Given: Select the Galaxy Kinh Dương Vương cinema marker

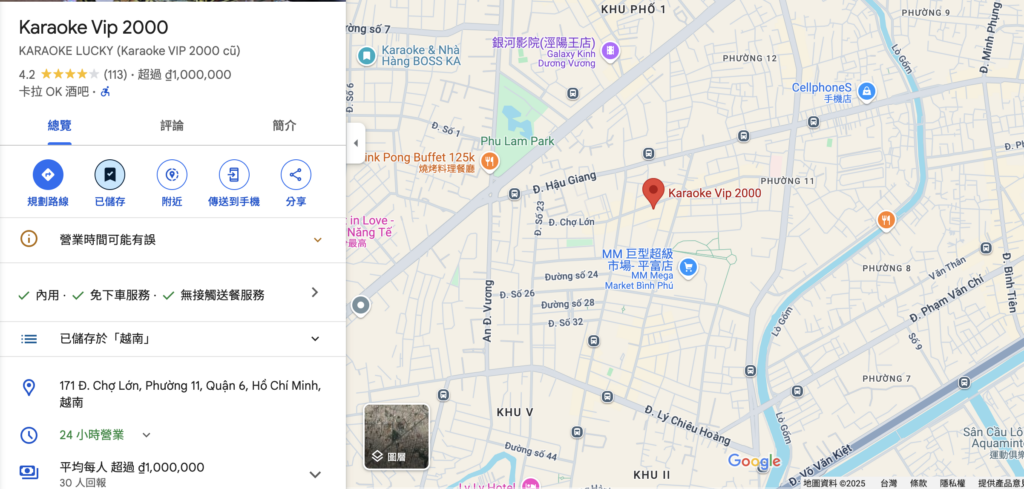Looking at the screenshot, I should [610, 50].
